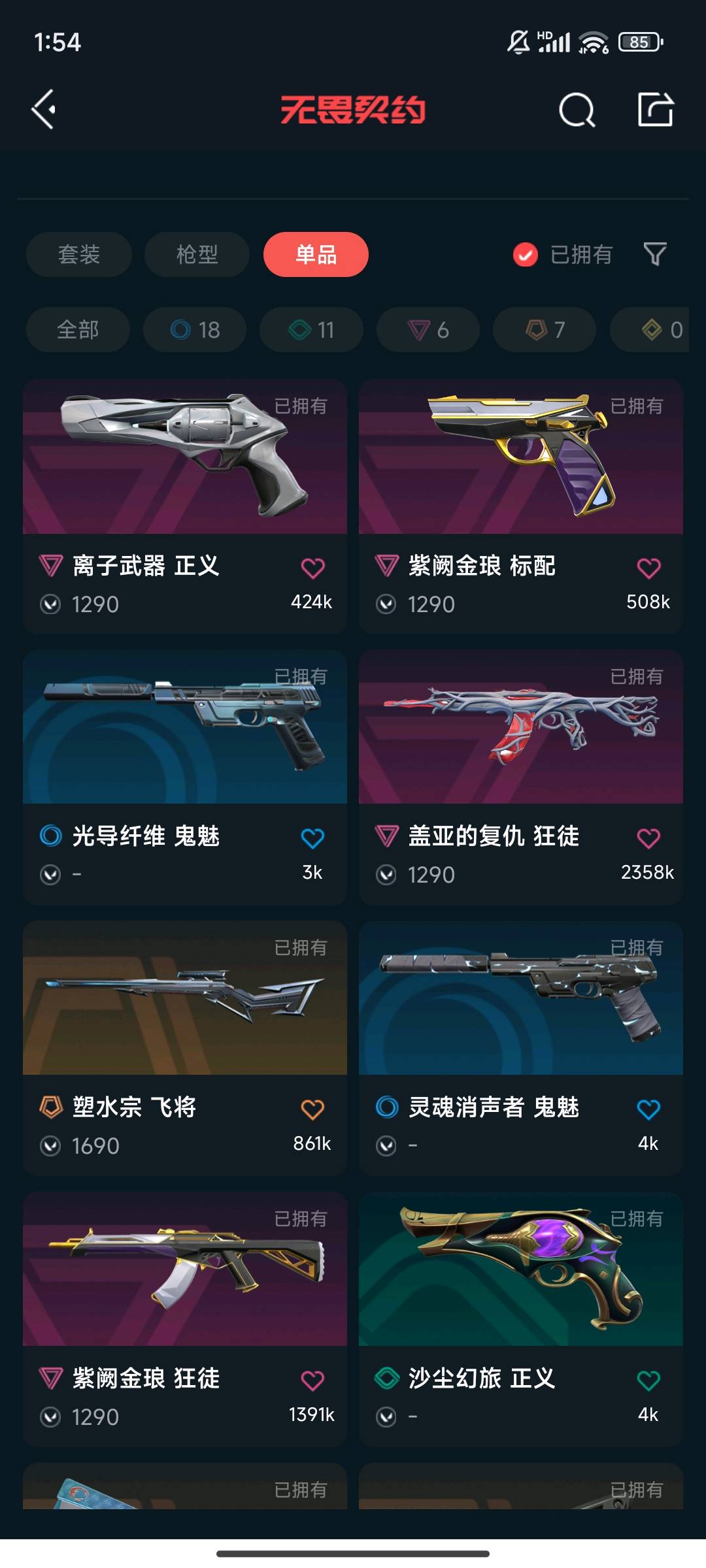
Task: Uncheck the 已拥有 filter checkbox
Action: click(x=526, y=255)
